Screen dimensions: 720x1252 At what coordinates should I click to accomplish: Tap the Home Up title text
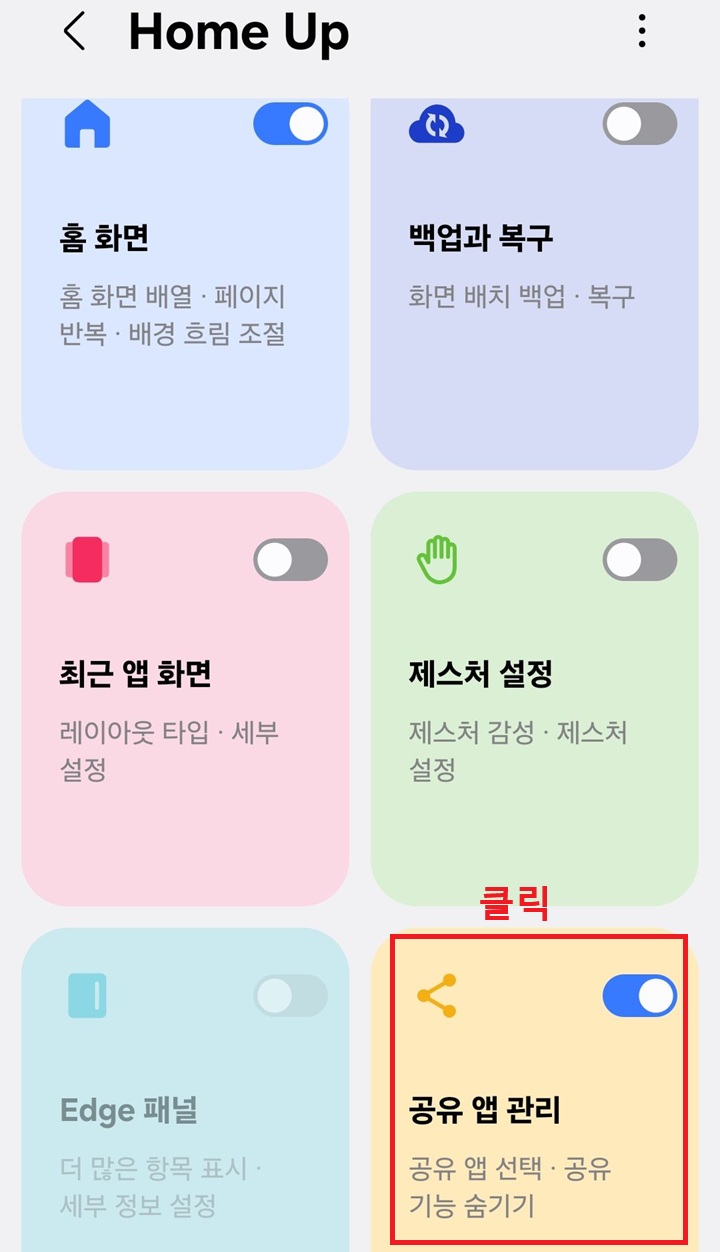point(238,31)
